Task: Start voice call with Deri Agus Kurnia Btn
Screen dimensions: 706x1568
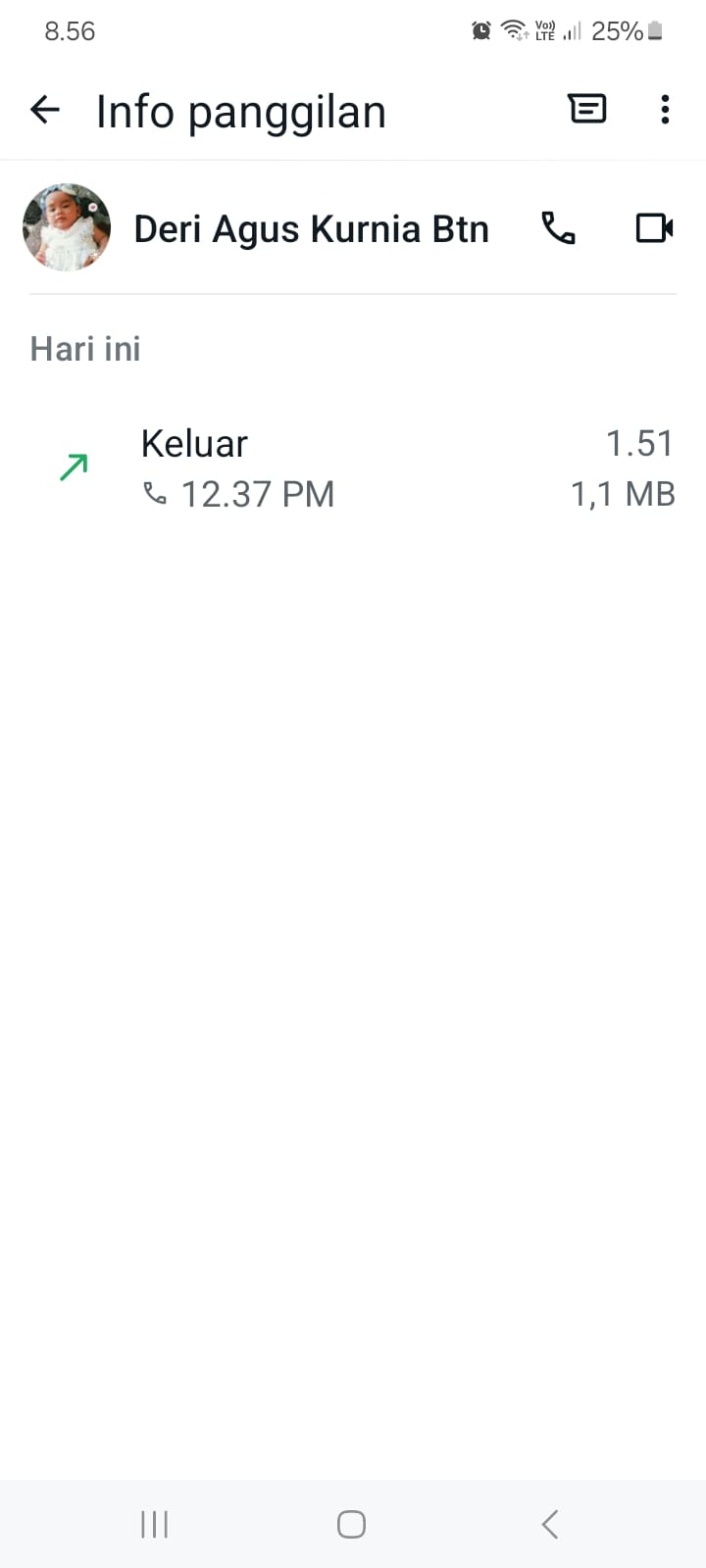Action: point(558,228)
